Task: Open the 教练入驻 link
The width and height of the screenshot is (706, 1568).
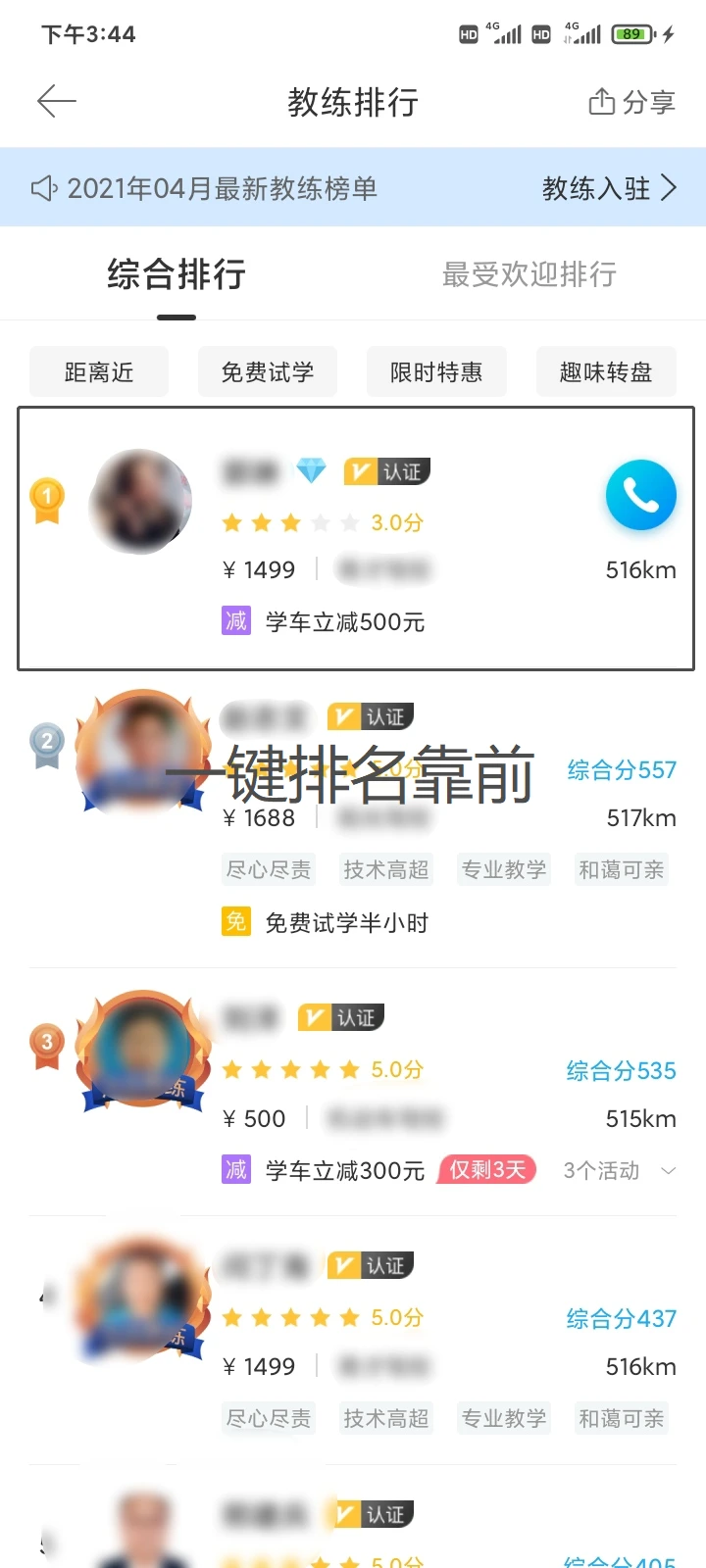Action: pyautogui.click(x=608, y=187)
